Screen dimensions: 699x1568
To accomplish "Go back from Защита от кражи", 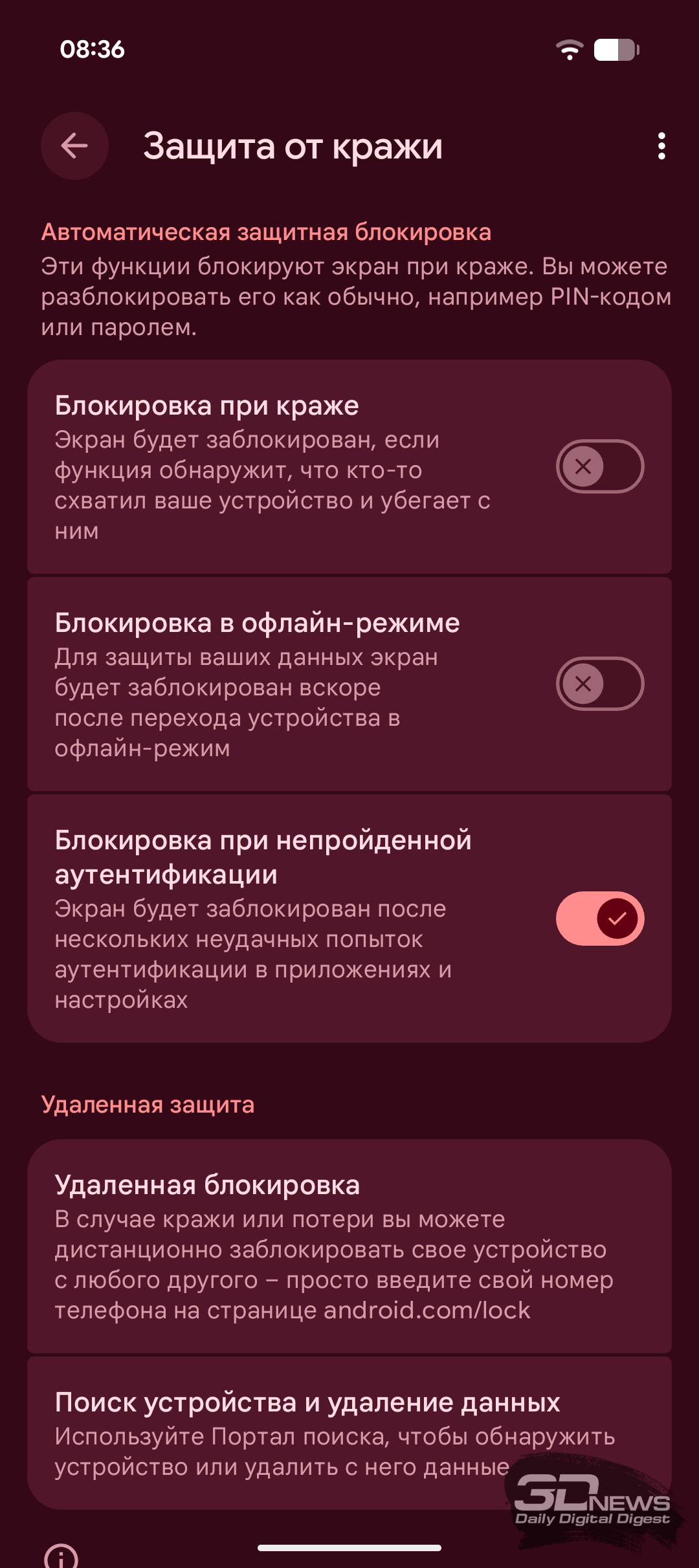I will [x=74, y=146].
